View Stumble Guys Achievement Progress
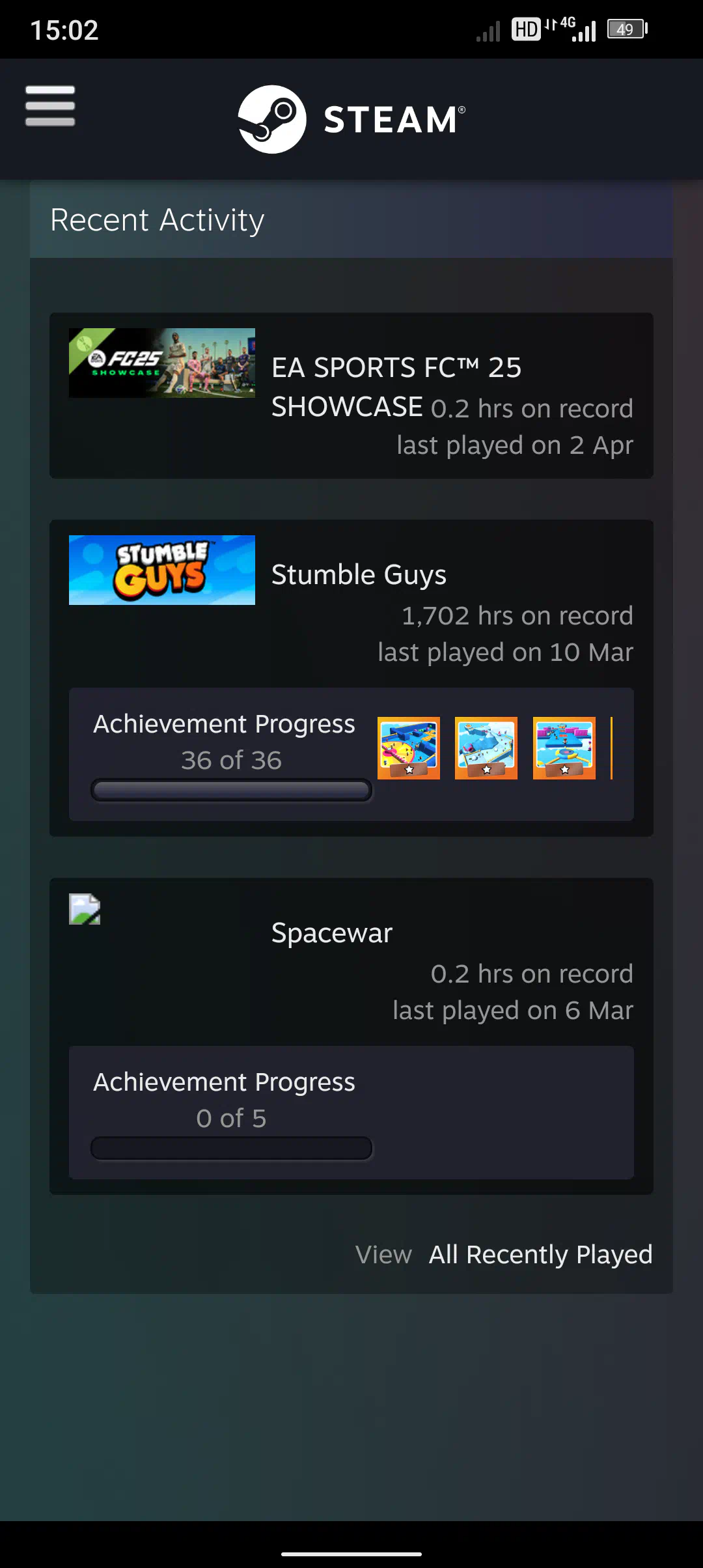This screenshot has height=1568, width=703. pyautogui.click(x=224, y=724)
